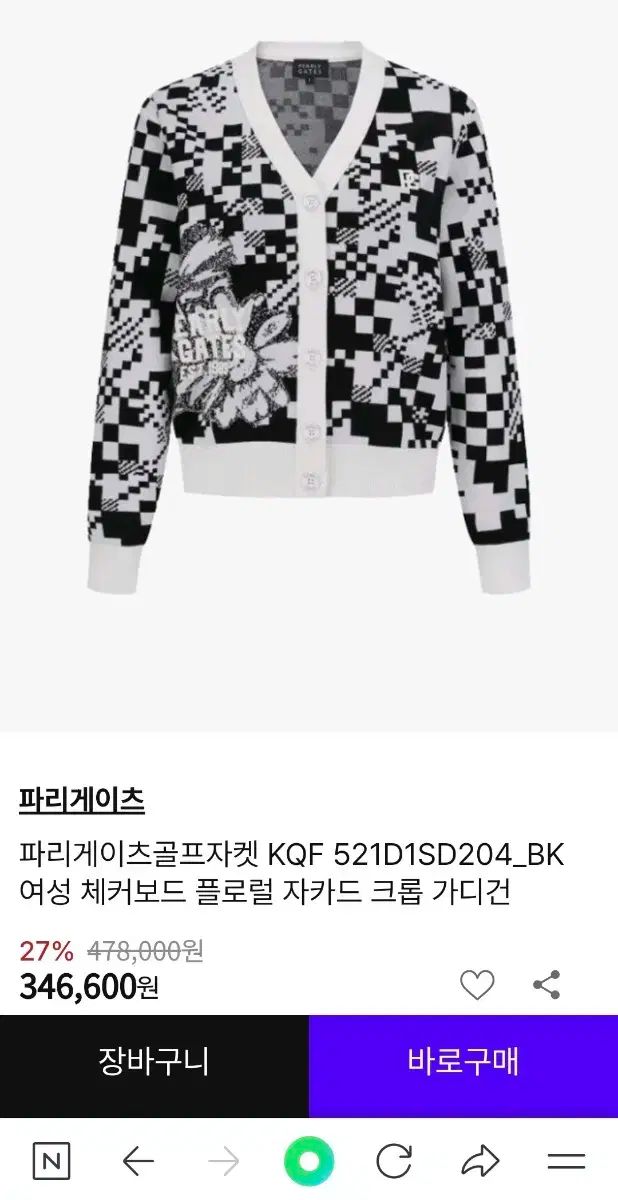Add product to wishlist with heart icon

point(477,985)
